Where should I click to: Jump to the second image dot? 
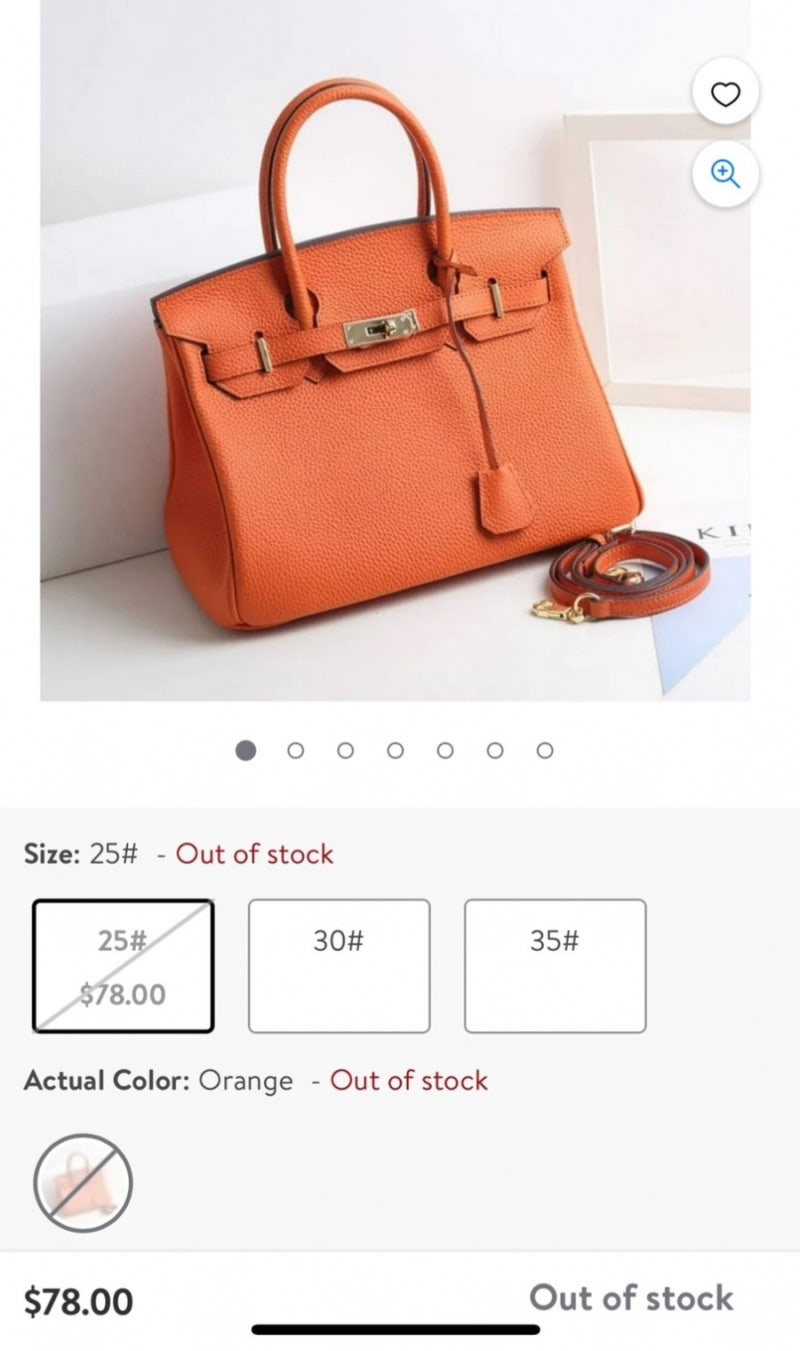(x=295, y=750)
